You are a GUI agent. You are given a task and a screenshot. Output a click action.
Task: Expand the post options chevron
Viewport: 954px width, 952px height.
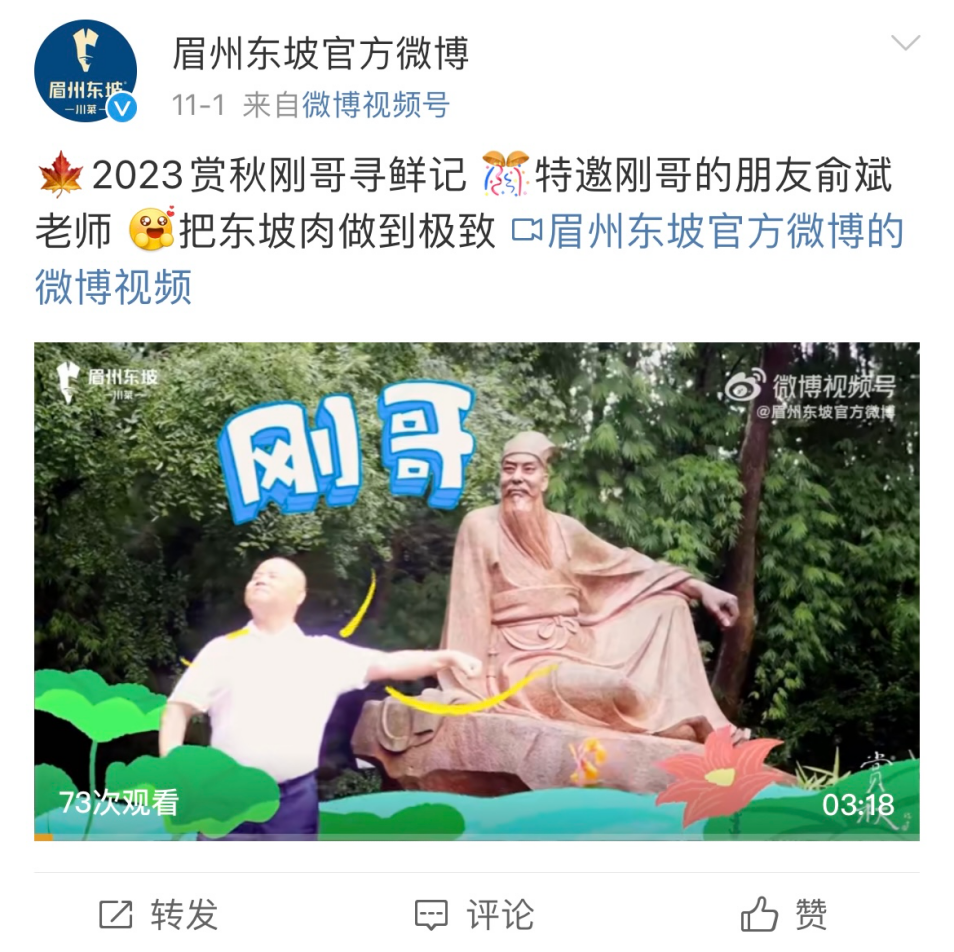[905, 43]
